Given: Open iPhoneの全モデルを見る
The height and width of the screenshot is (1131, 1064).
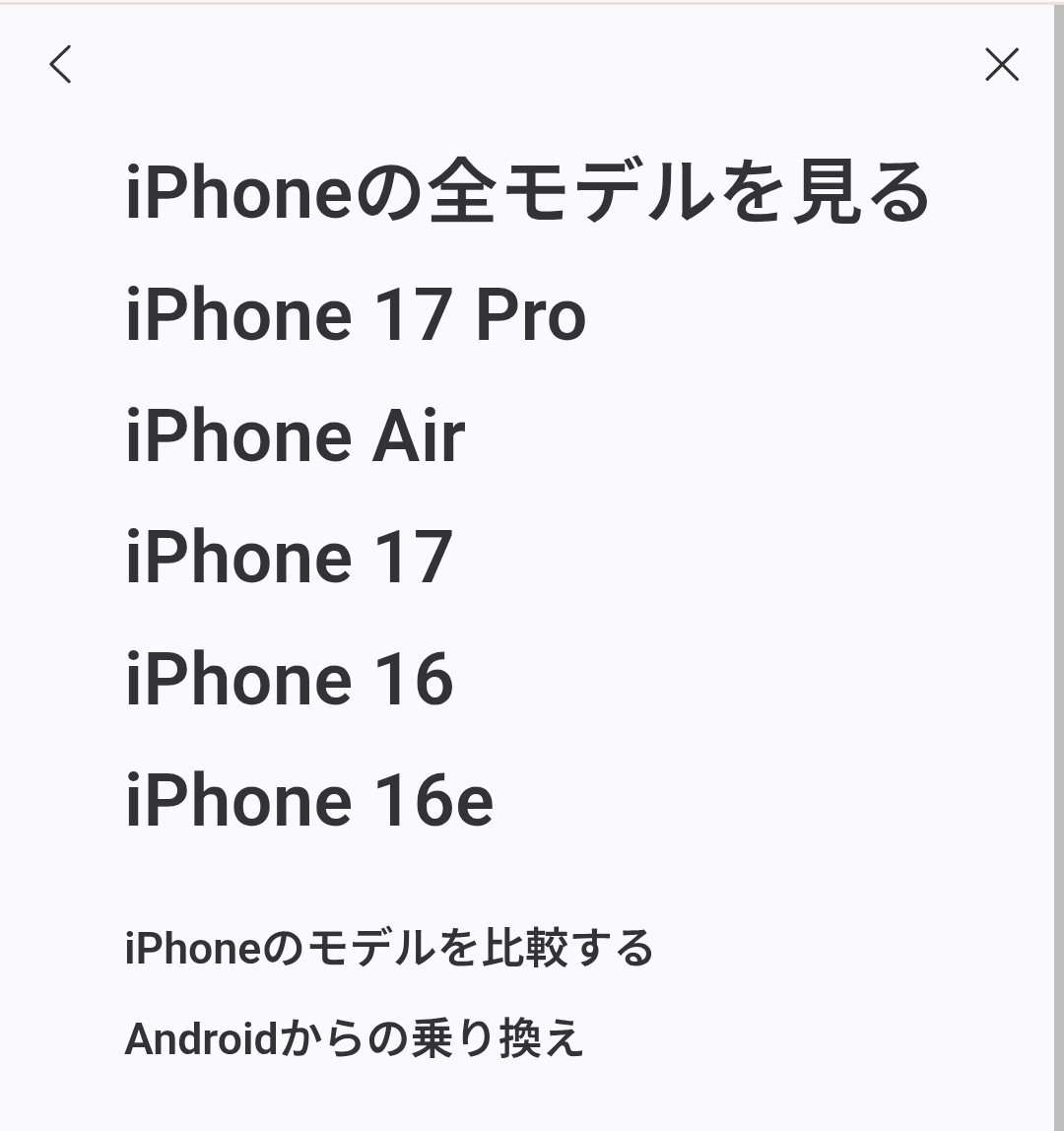Looking at the screenshot, I should (527, 193).
